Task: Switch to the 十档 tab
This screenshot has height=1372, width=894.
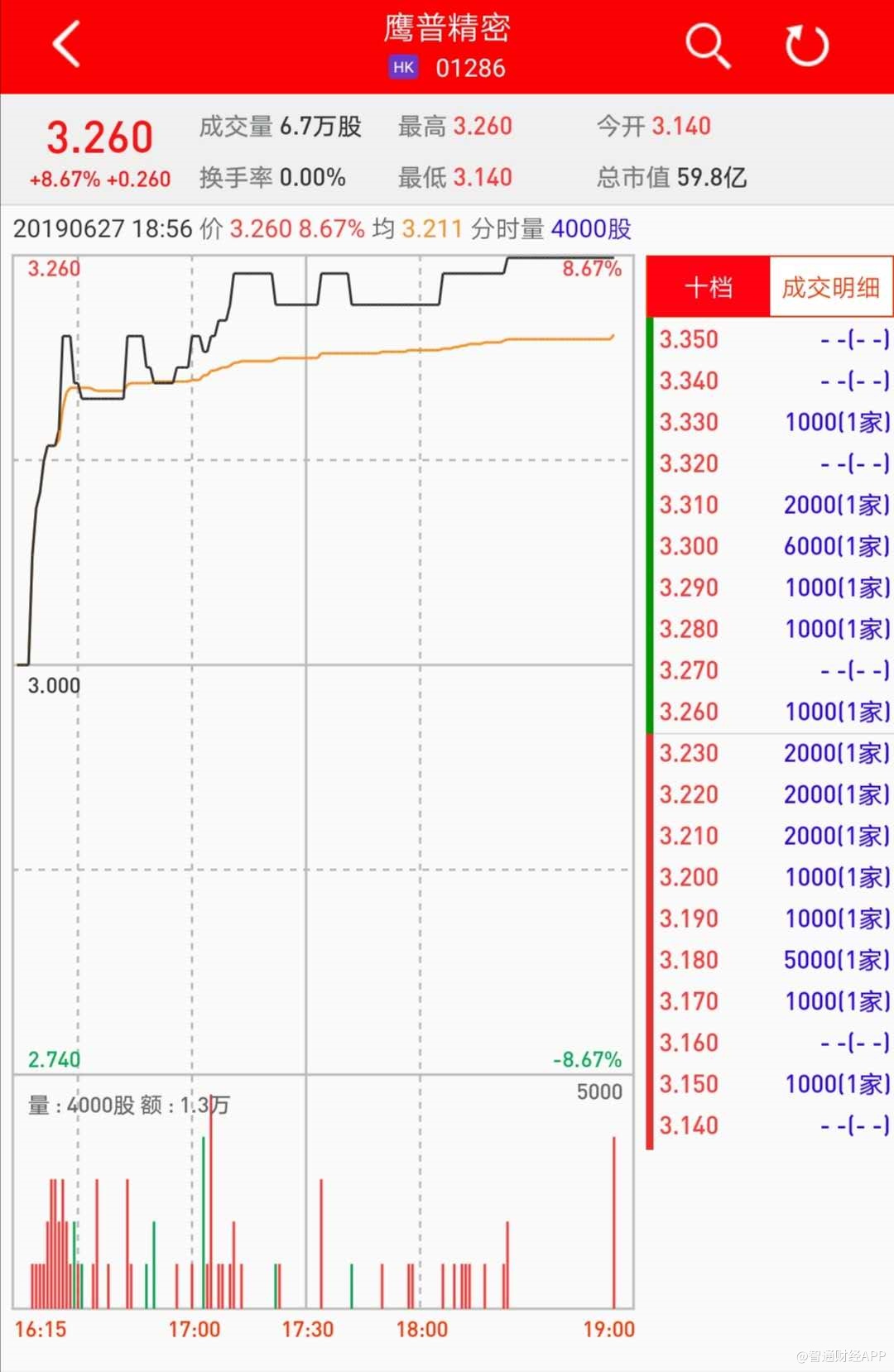Action: point(709,287)
